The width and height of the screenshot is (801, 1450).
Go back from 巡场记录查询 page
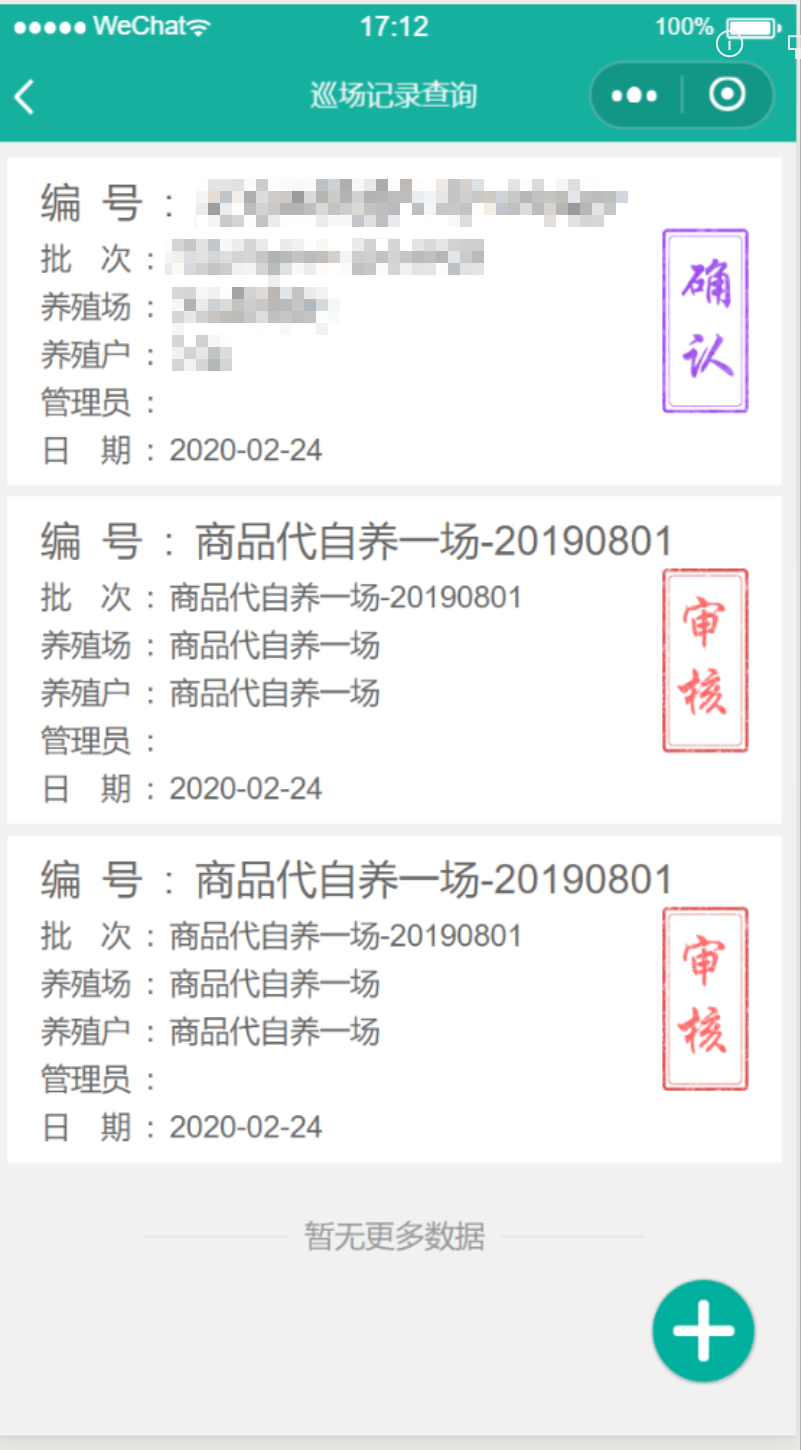click(x=25, y=97)
